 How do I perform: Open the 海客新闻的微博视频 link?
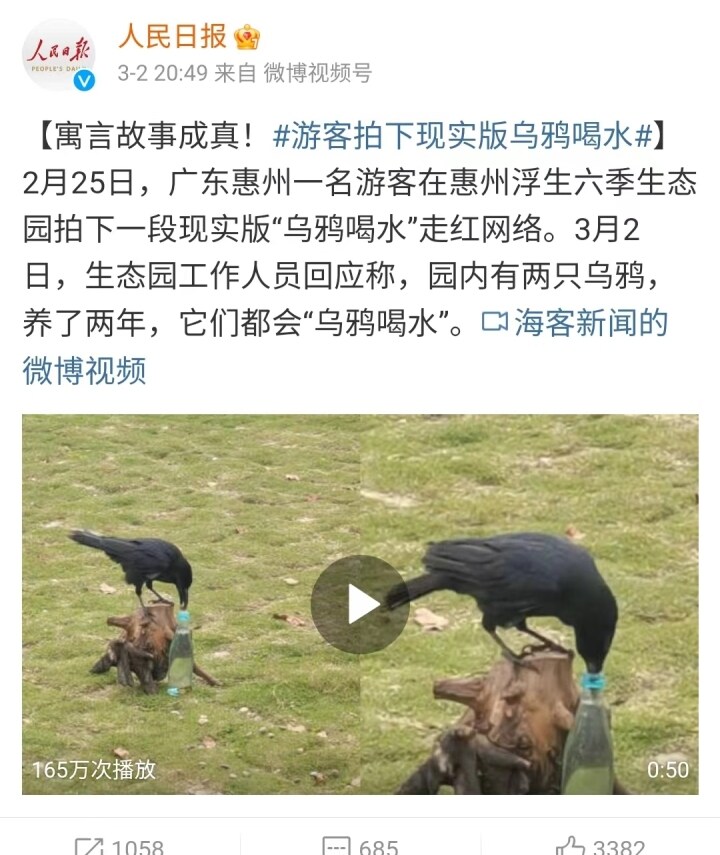[x=574, y=323]
